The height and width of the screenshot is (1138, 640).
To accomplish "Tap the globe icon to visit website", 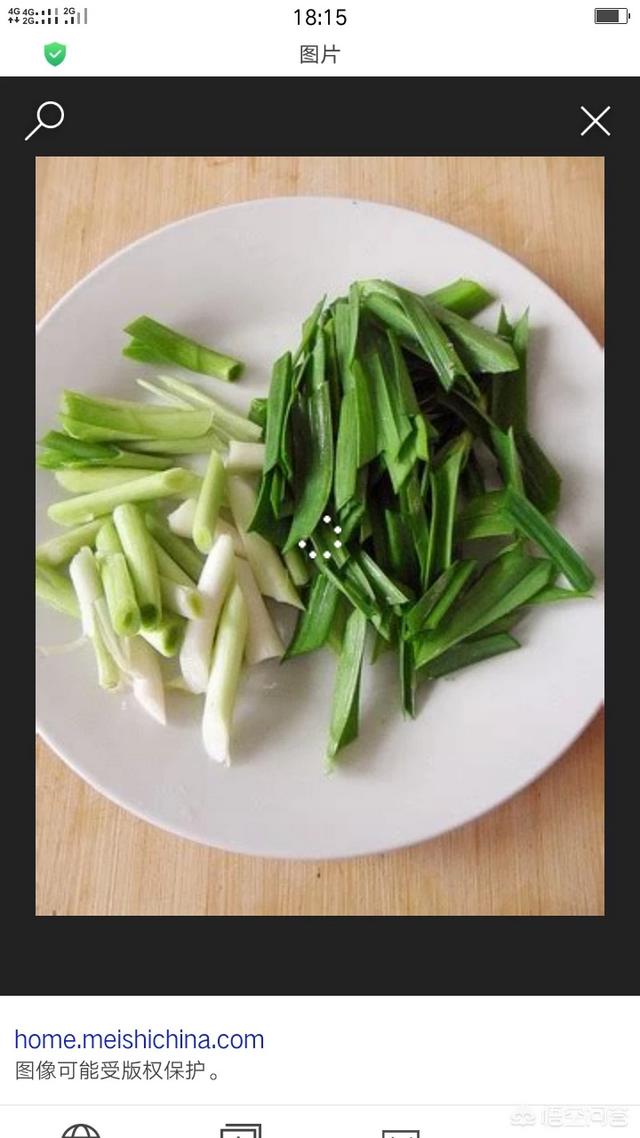I will 80,1131.
